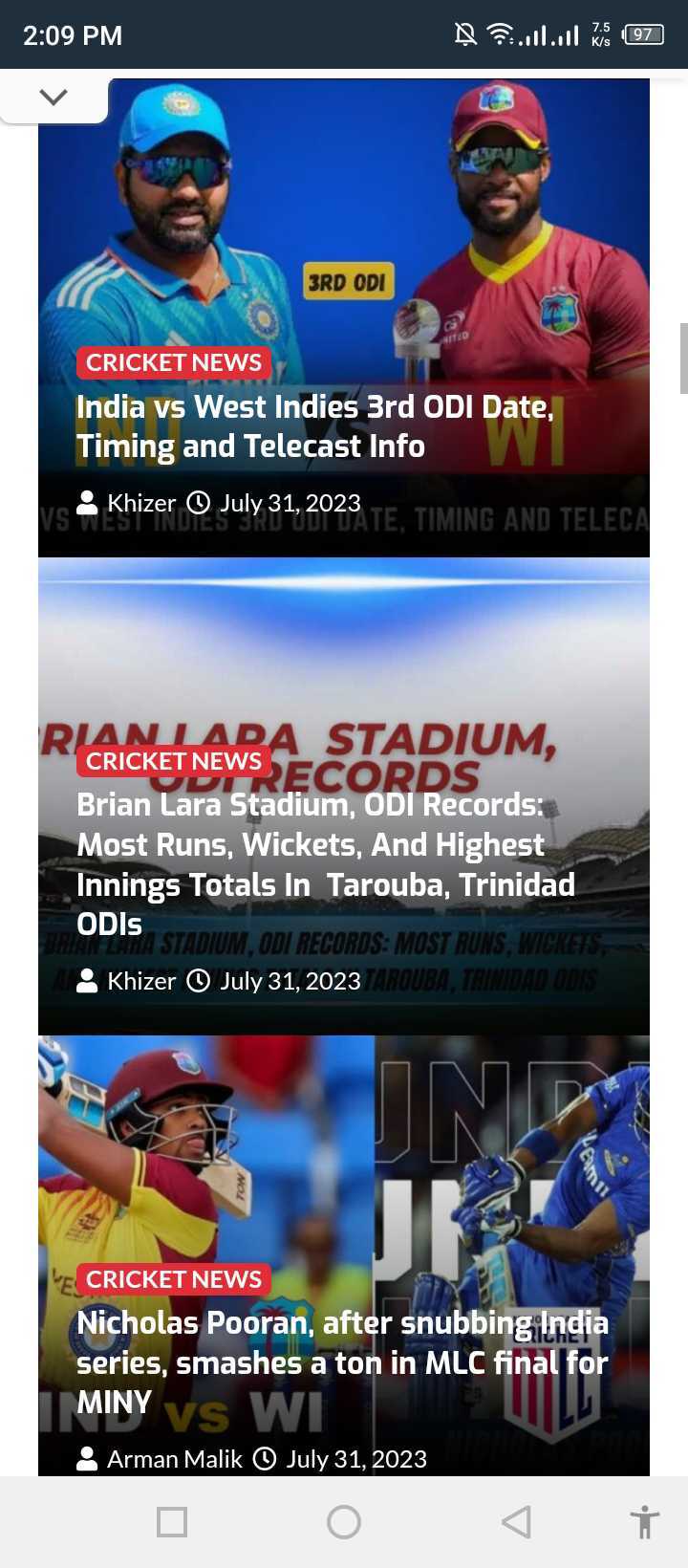688x1568 pixels.
Task: View author Arman Malik's profile
Action: click(174, 1459)
